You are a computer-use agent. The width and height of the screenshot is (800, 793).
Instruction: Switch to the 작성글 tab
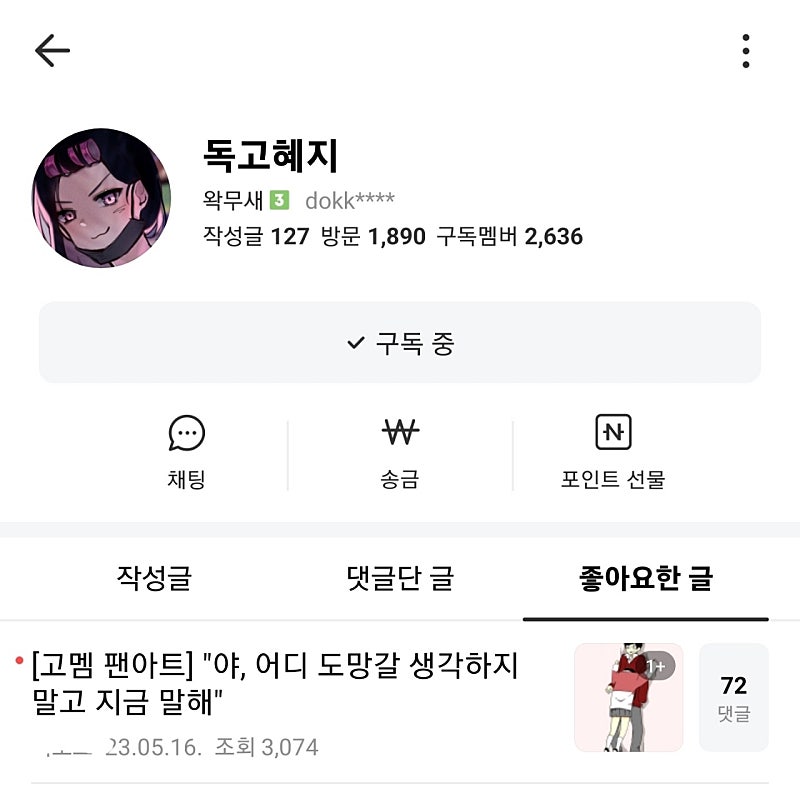point(154,578)
